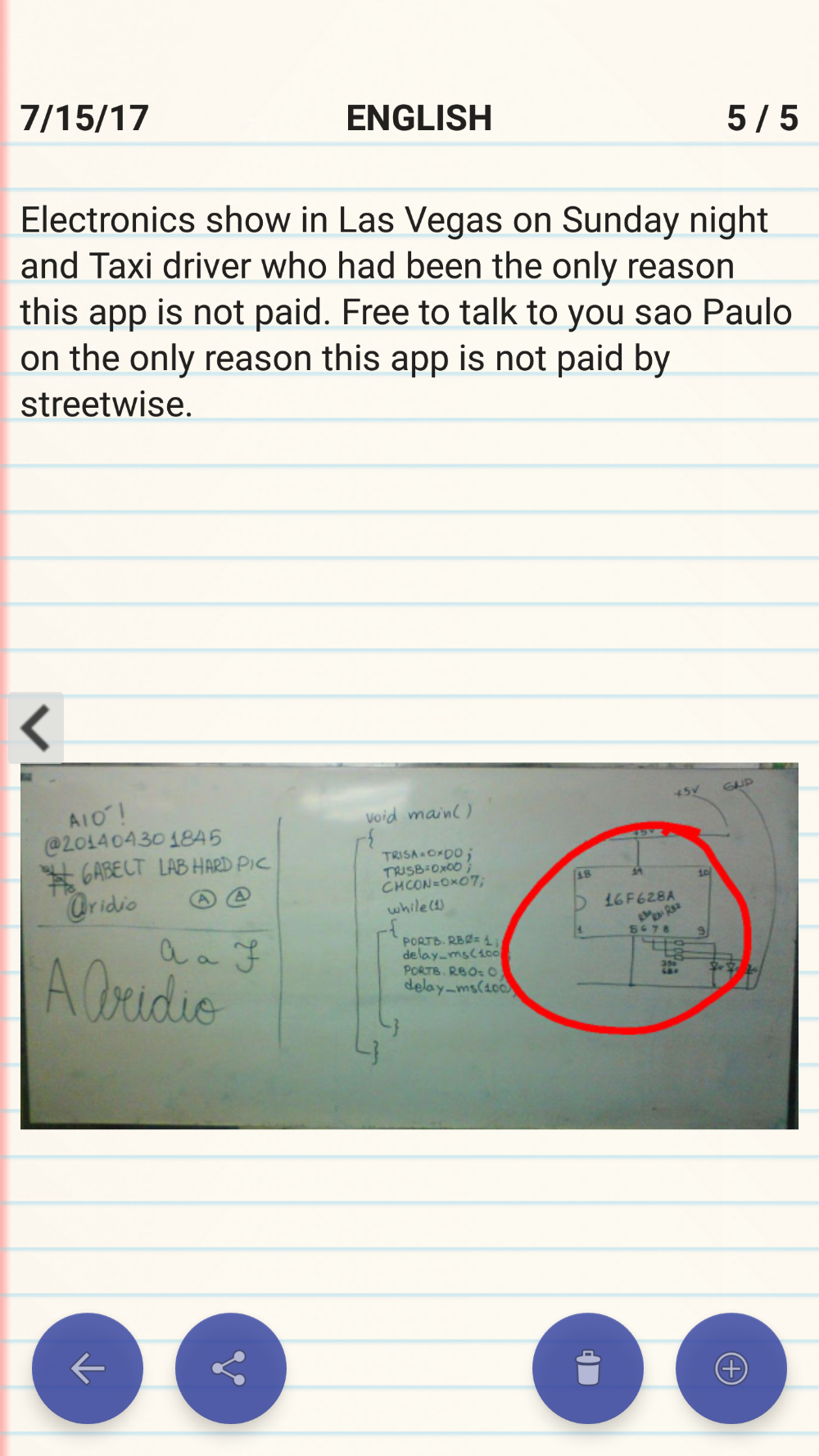Share this note
The height and width of the screenshot is (1456, 819).
click(230, 1368)
